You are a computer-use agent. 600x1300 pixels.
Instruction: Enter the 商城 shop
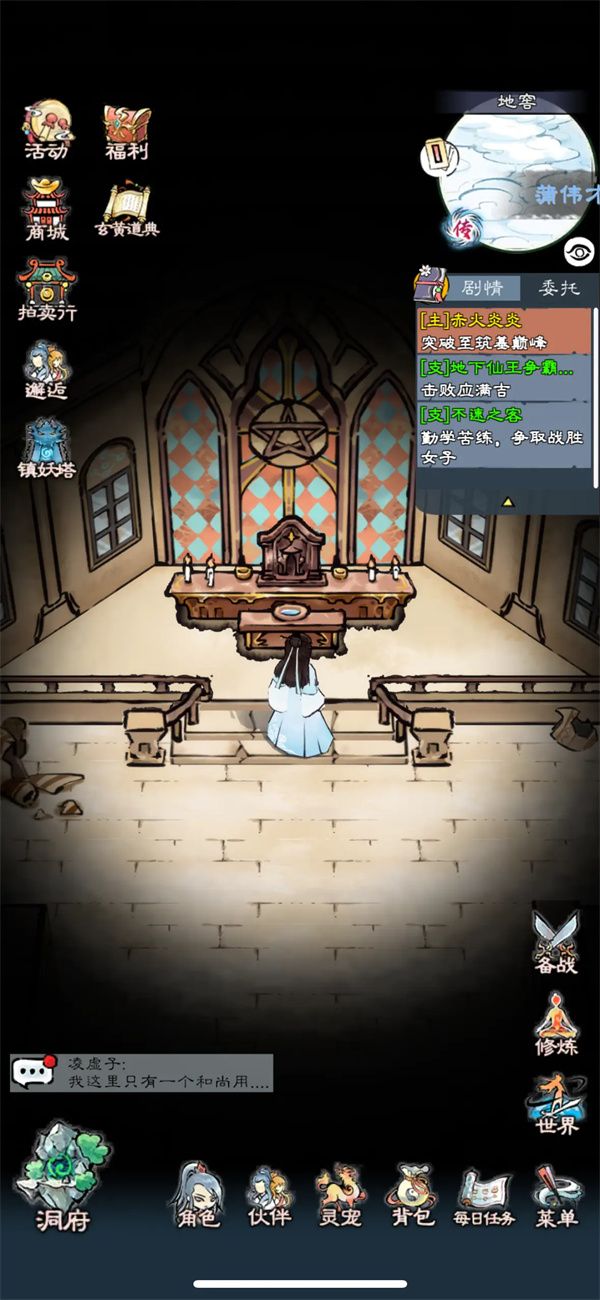[47, 208]
